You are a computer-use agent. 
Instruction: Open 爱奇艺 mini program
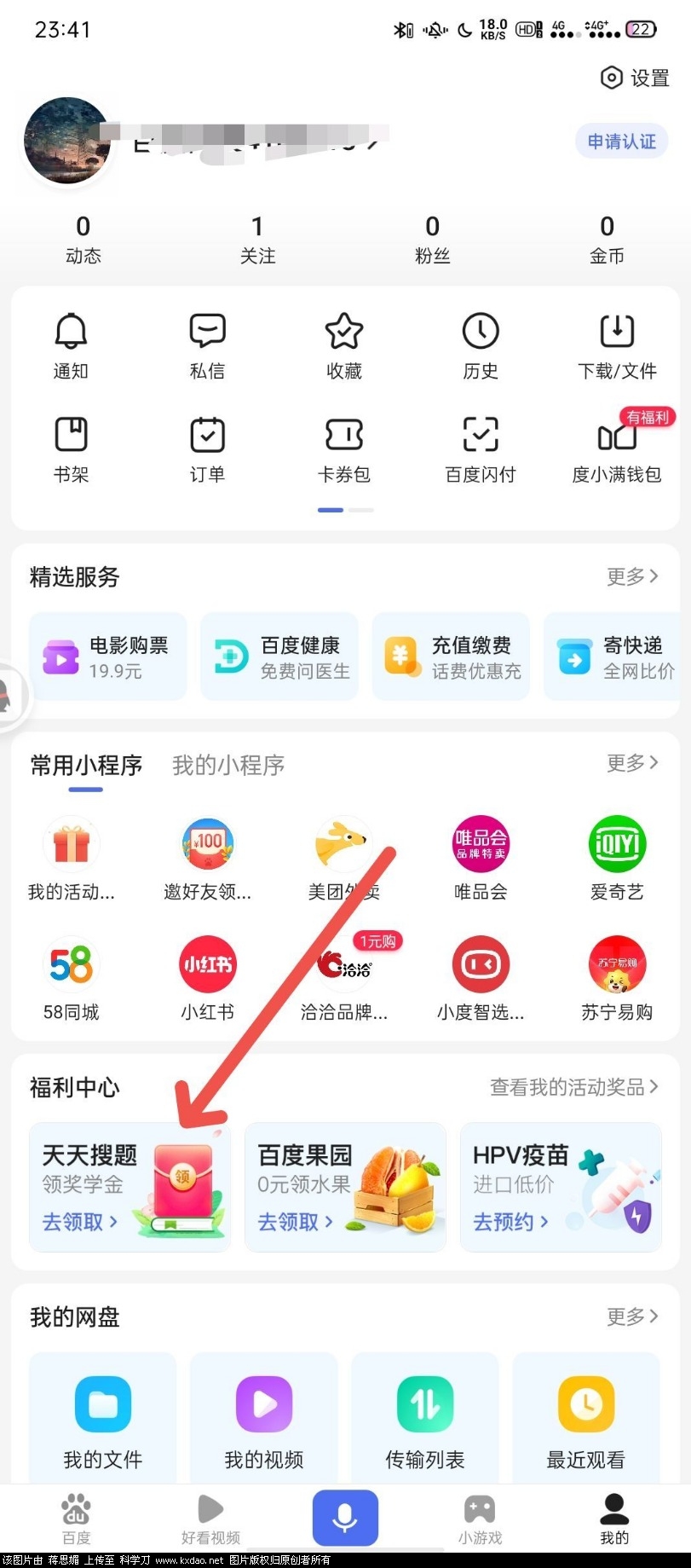(617, 858)
